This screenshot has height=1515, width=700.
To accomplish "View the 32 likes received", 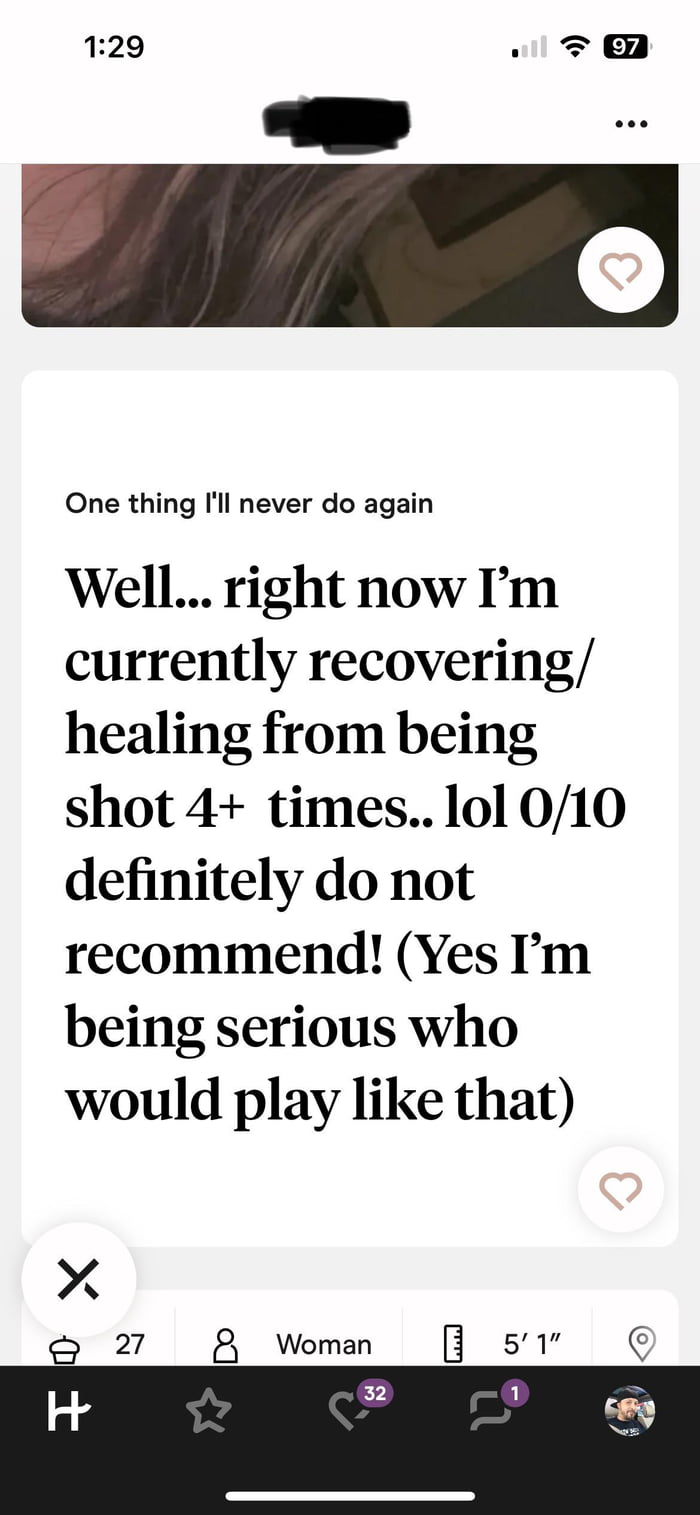I will pos(349,1412).
